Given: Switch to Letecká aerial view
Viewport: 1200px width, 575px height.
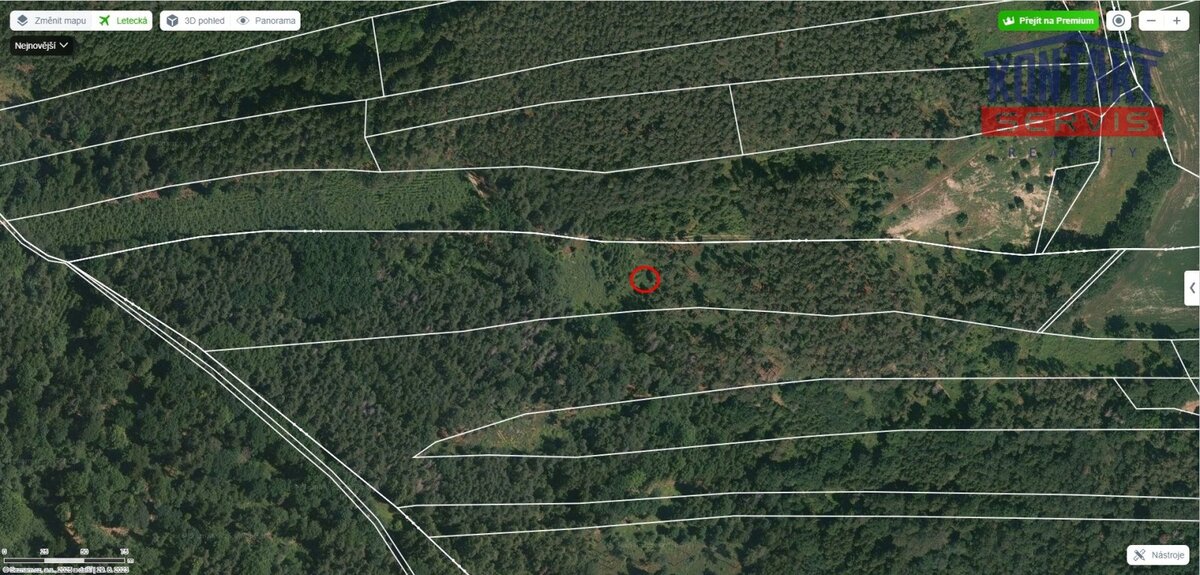Looking at the screenshot, I should (124, 20).
